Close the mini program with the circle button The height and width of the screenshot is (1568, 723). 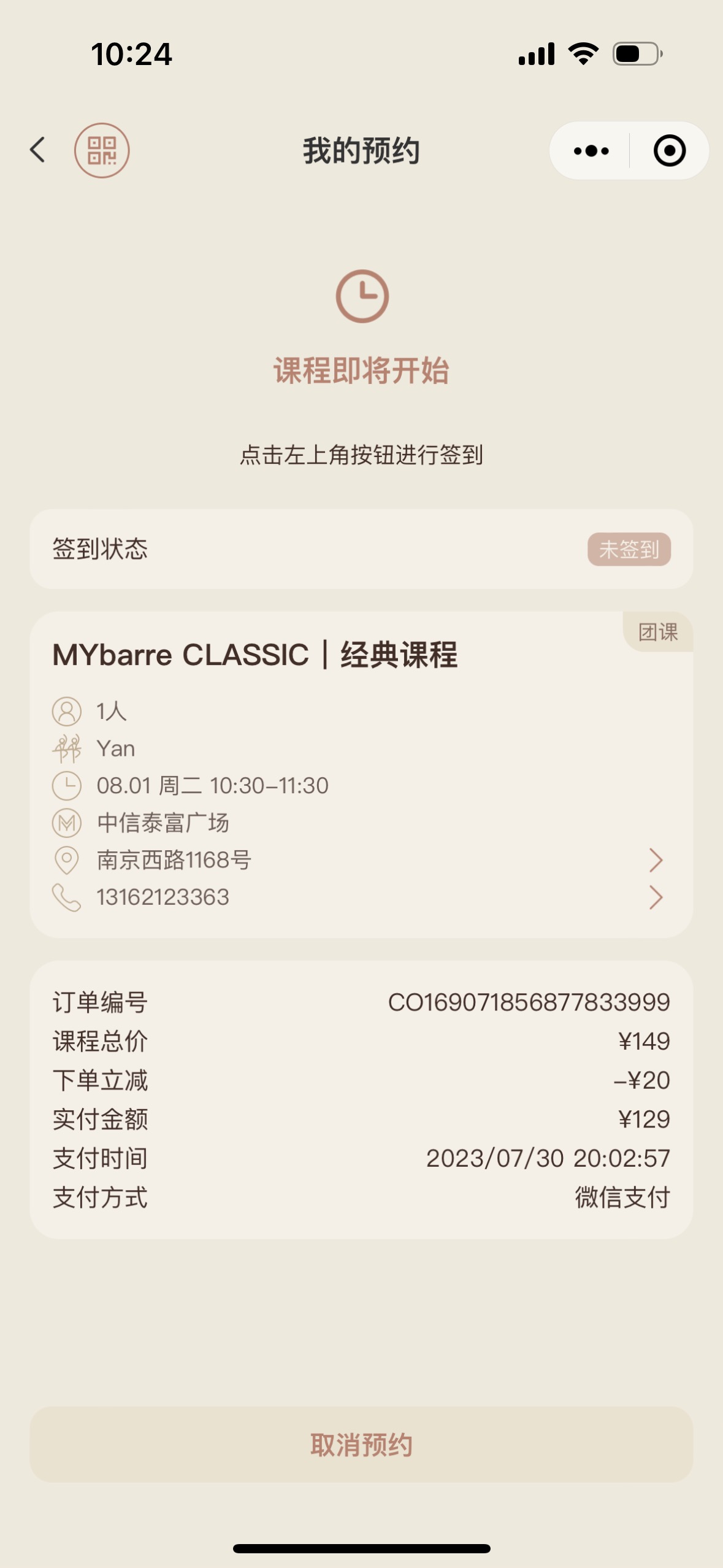669,150
